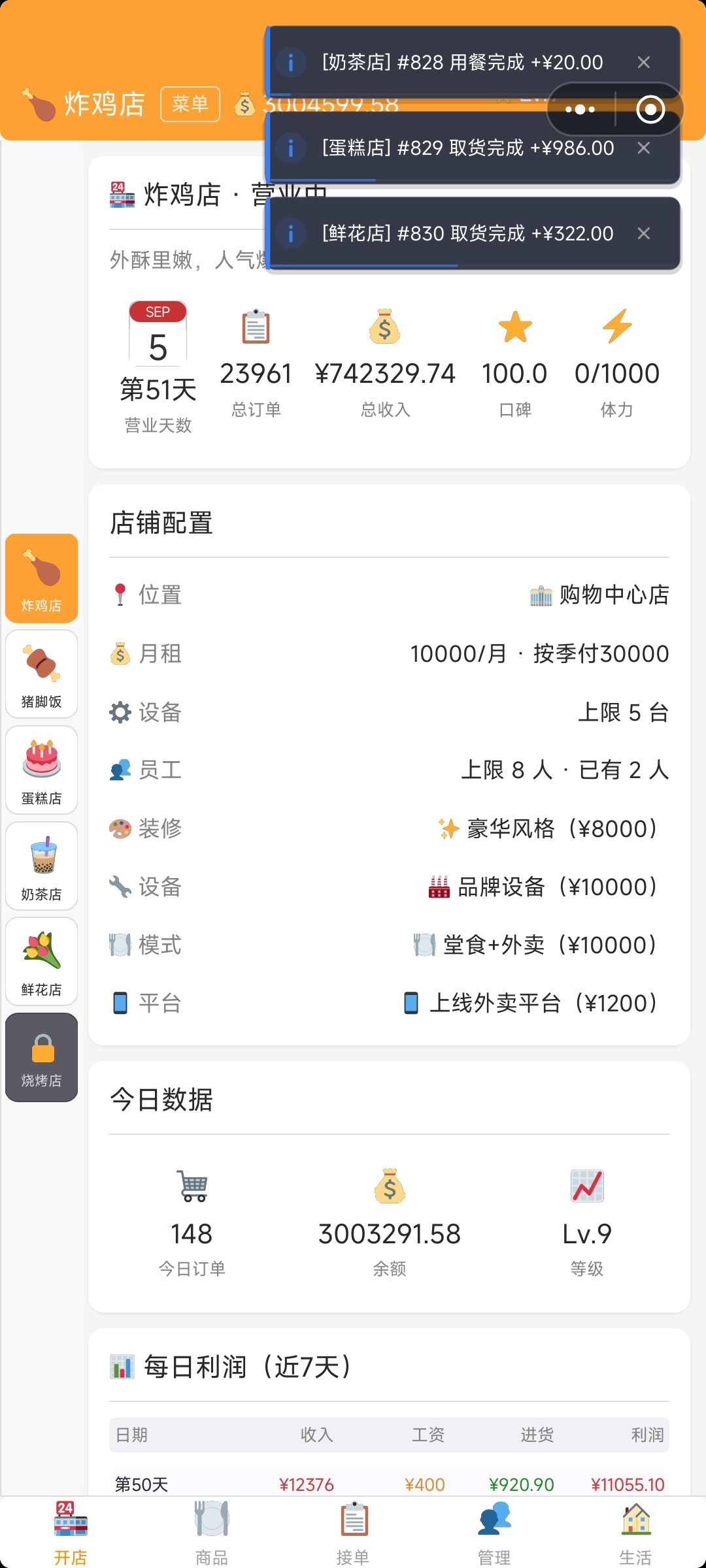Switch to the 奶茶店 shop
The image size is (706, 1568).
pyautogui.click(x=42, y=866)
